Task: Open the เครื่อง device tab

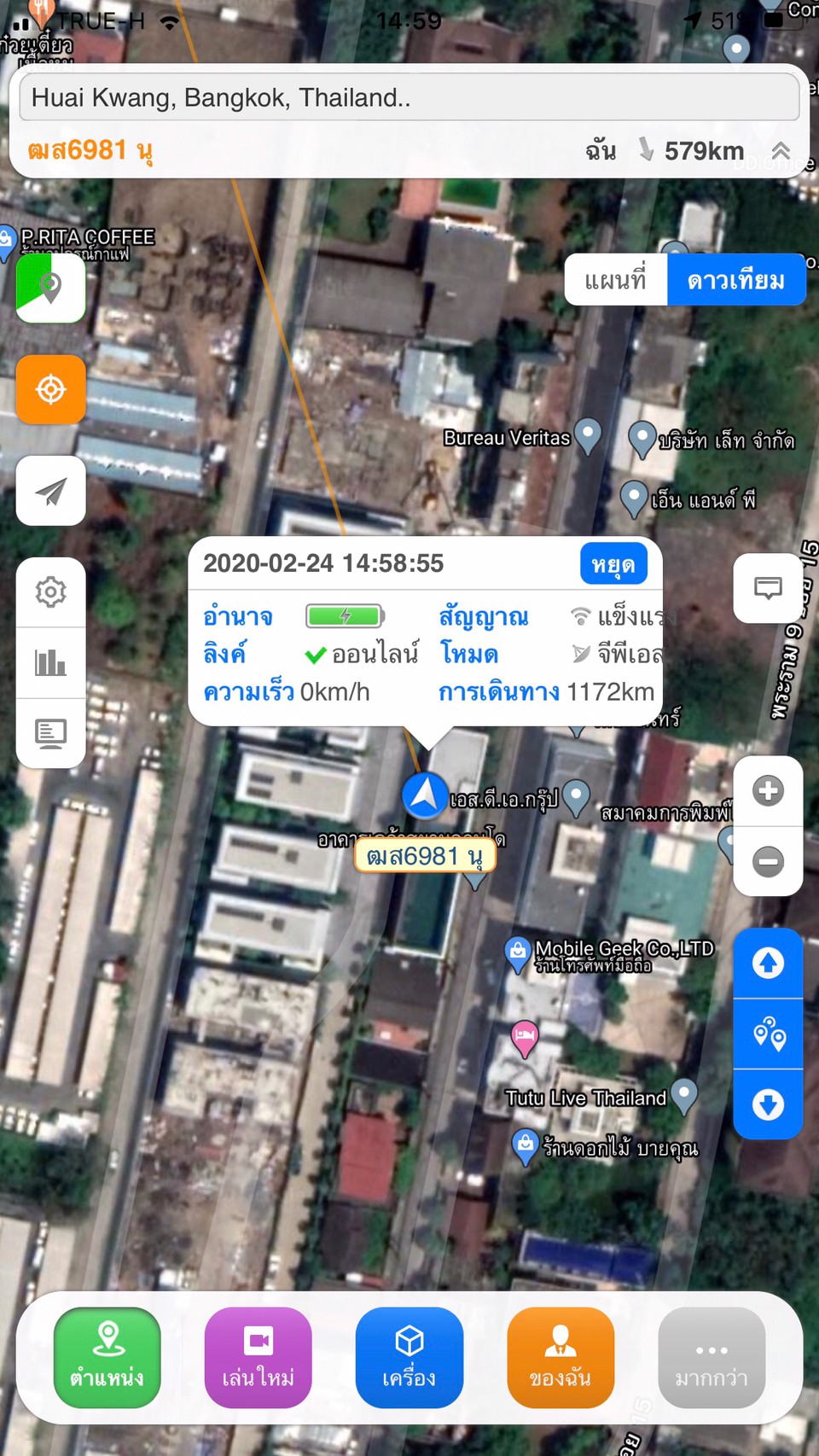Action: click(409, 1357)
